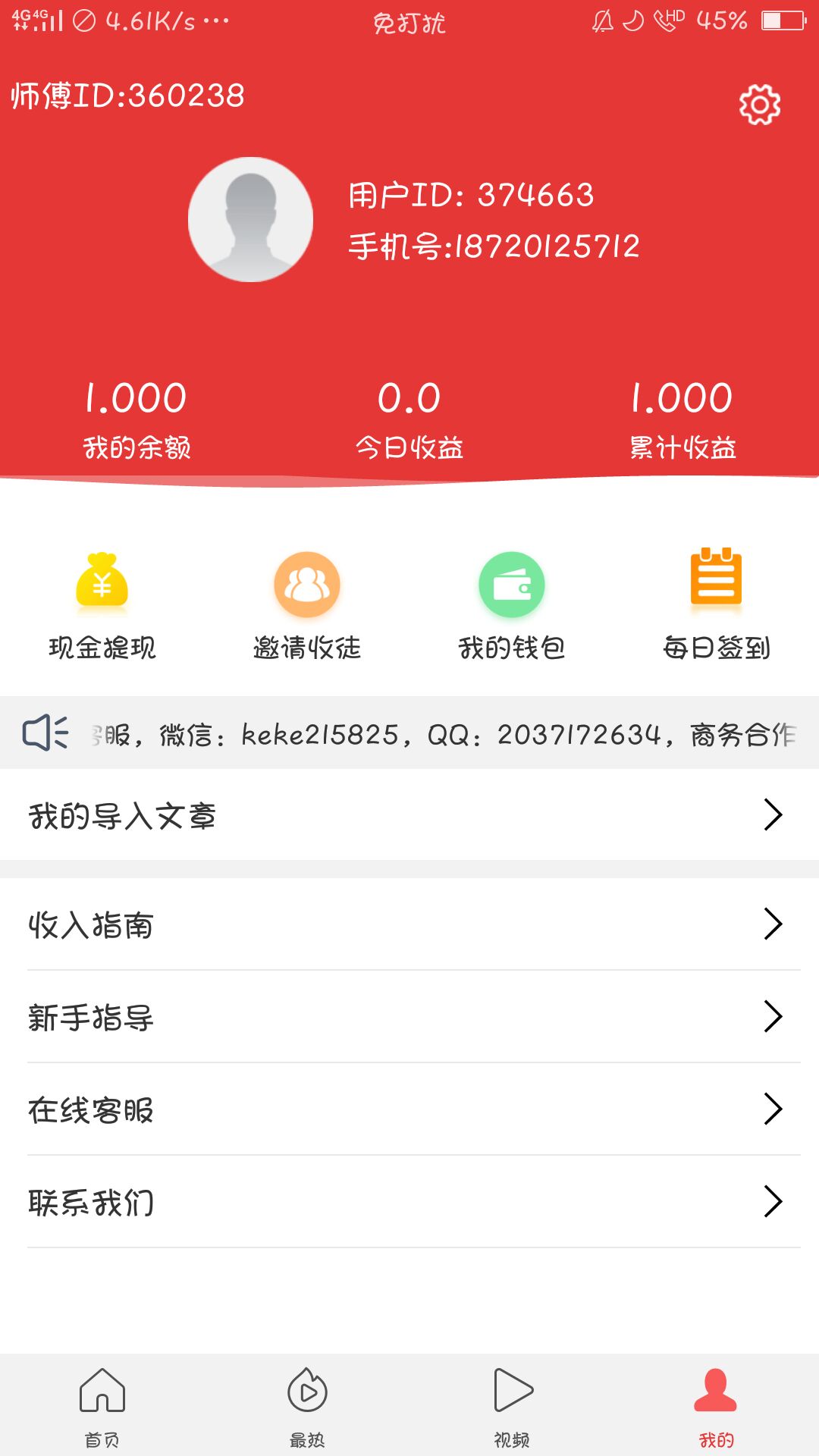Click the profile avatar image
Screen dimensions: 819x1456
coord(251,218)
